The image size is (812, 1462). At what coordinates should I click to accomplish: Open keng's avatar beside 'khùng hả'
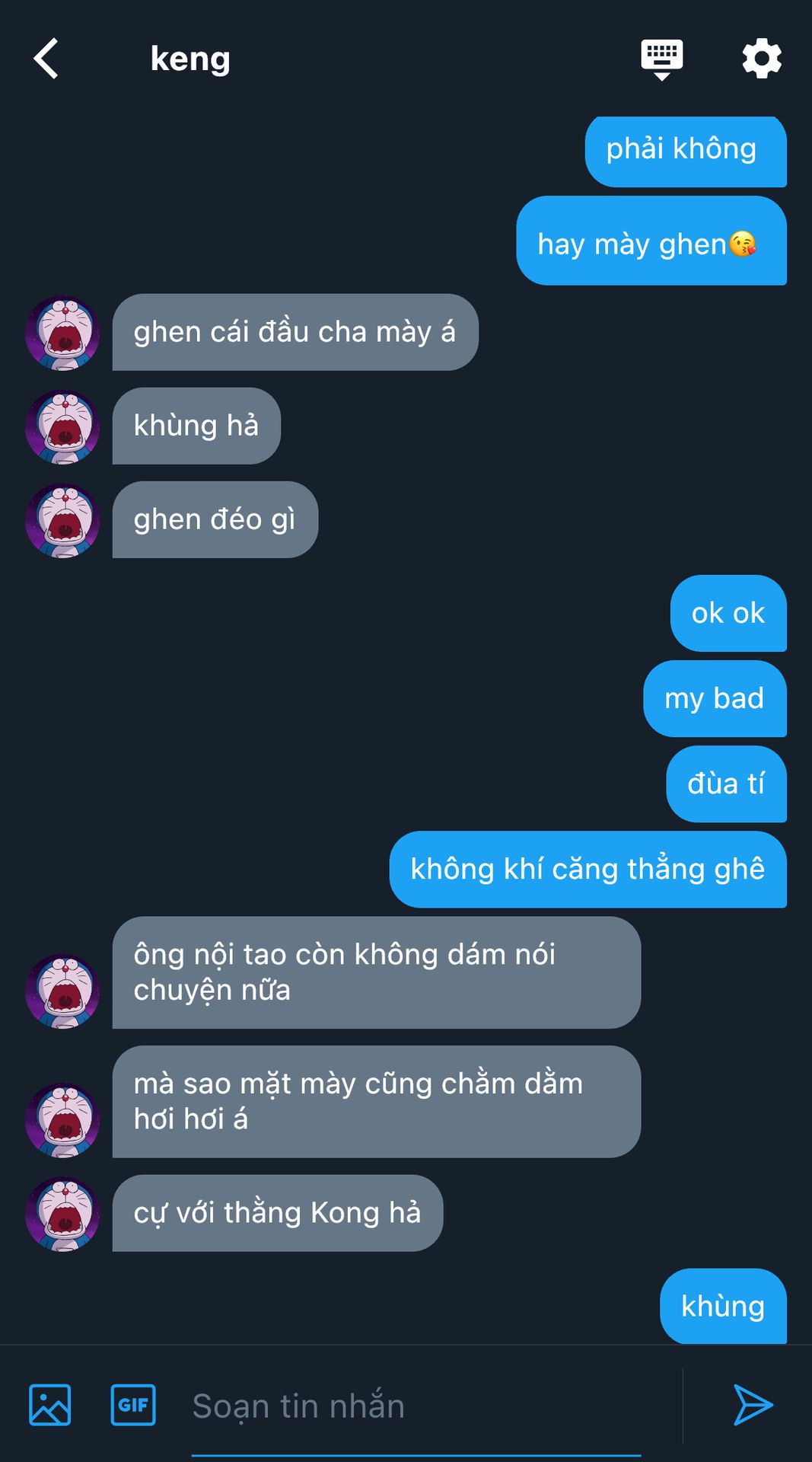pos(62,426)
